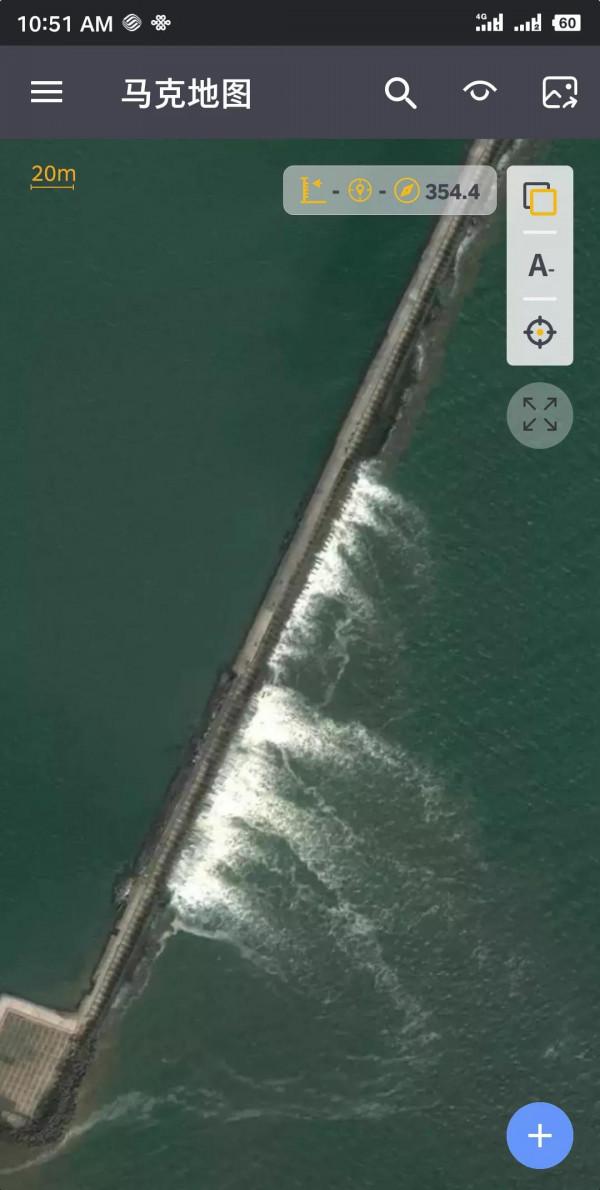Enter full-screen map view
This screenshot has height=1190, width=600.
coord(540,415)
